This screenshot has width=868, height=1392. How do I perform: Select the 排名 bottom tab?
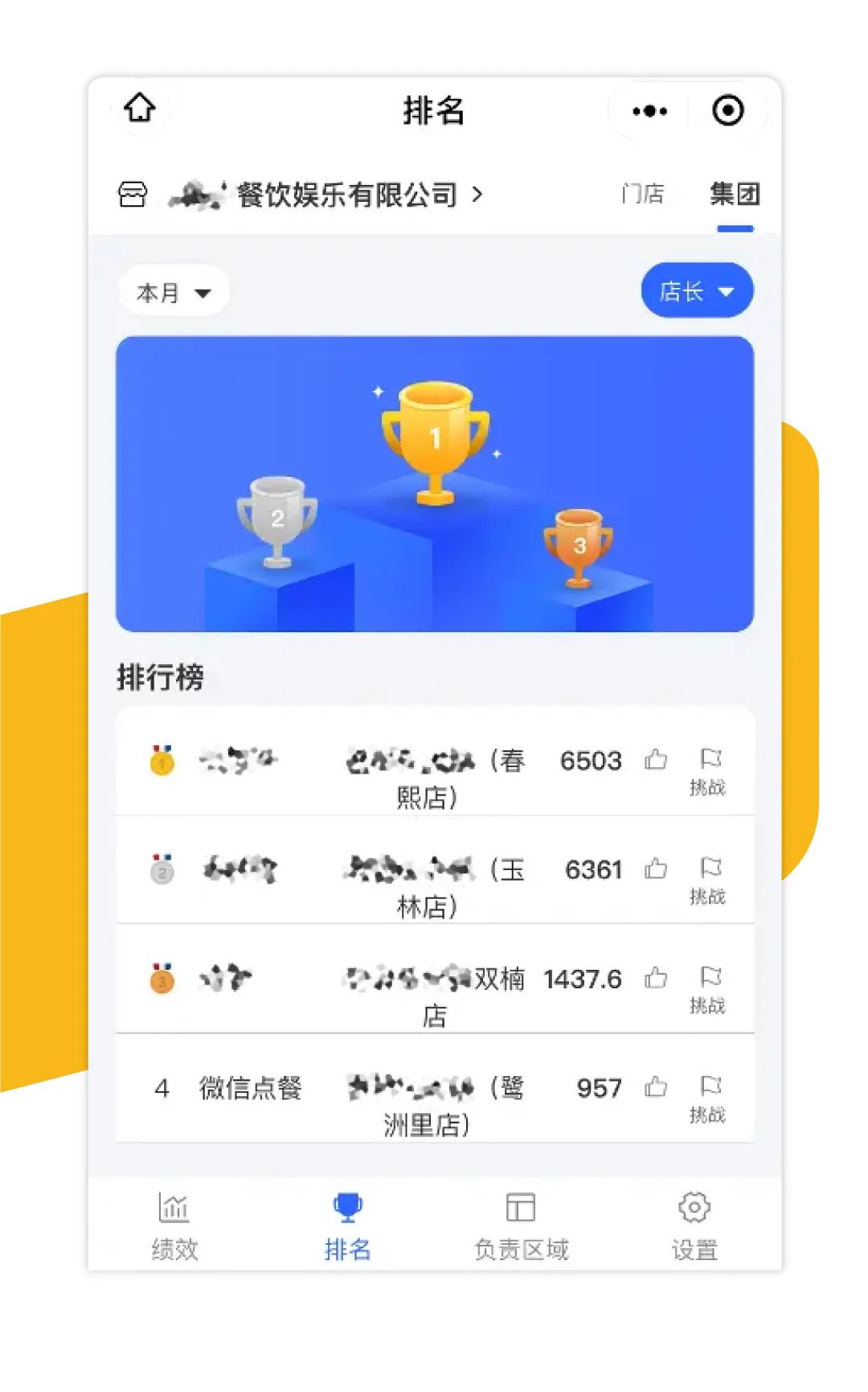347,1226
